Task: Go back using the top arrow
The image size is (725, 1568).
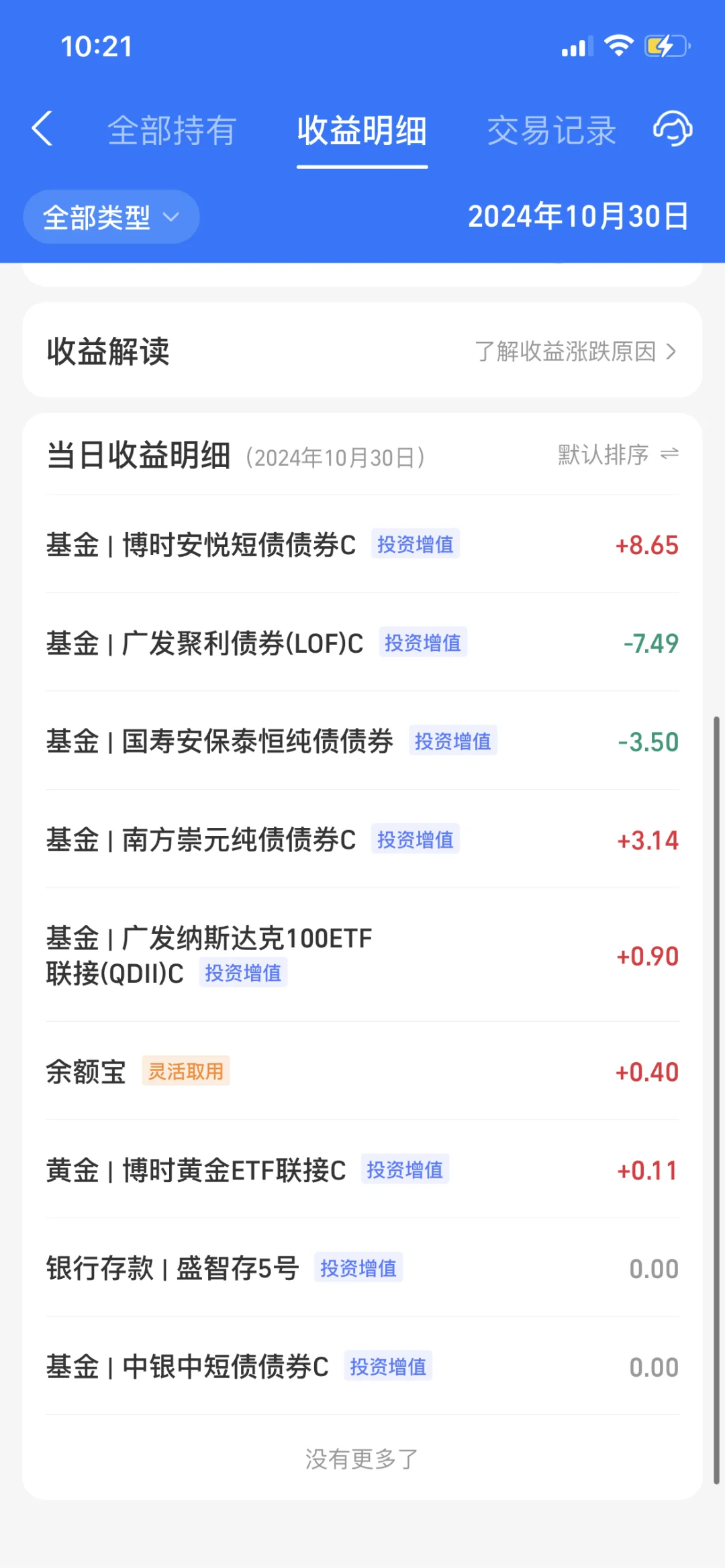Action: [x=42, y=129]
